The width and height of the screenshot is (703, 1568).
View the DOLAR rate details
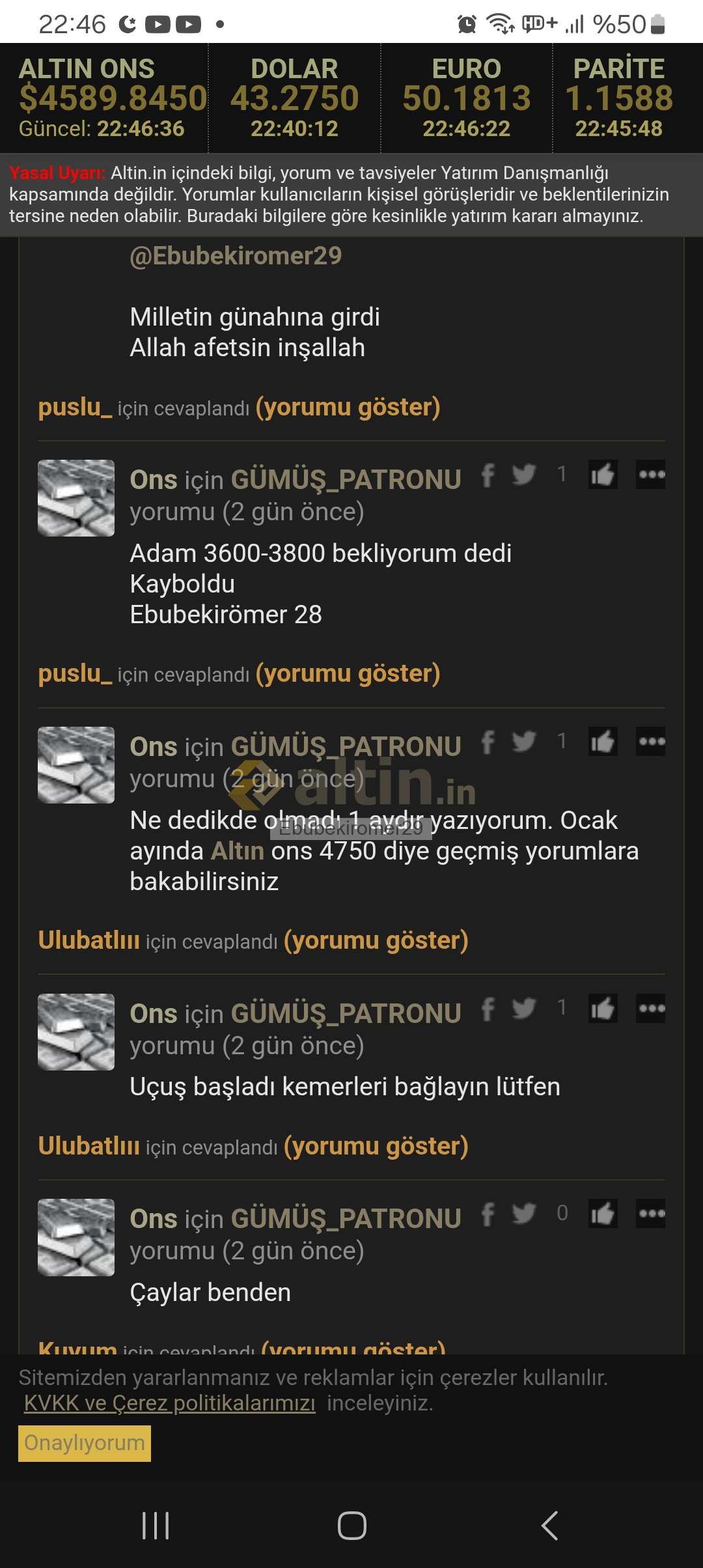click(x=294, y=98)
